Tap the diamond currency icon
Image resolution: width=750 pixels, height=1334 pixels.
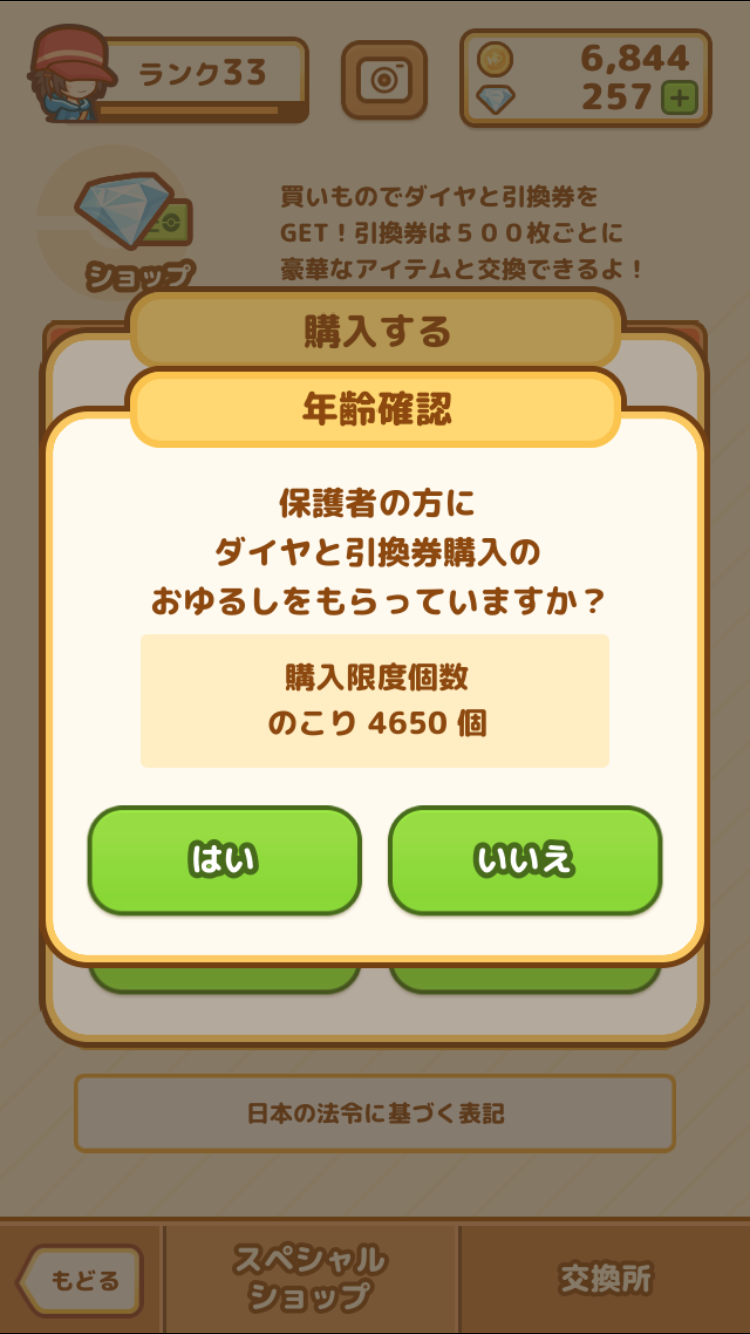coord(495,98)
